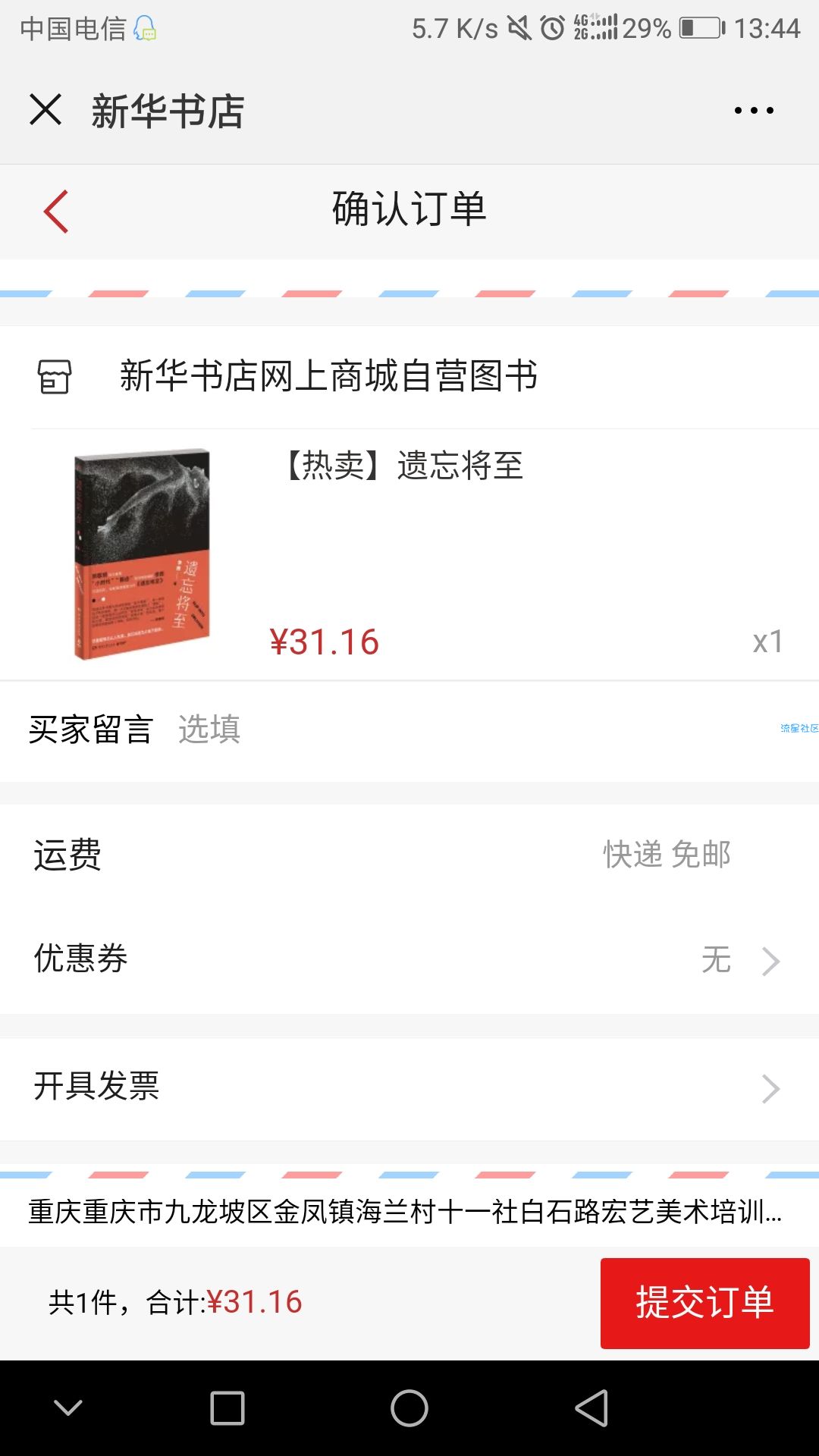819x1456 pixels.
Task: Go back from 确认订单 page
Action: click(56, 211)
